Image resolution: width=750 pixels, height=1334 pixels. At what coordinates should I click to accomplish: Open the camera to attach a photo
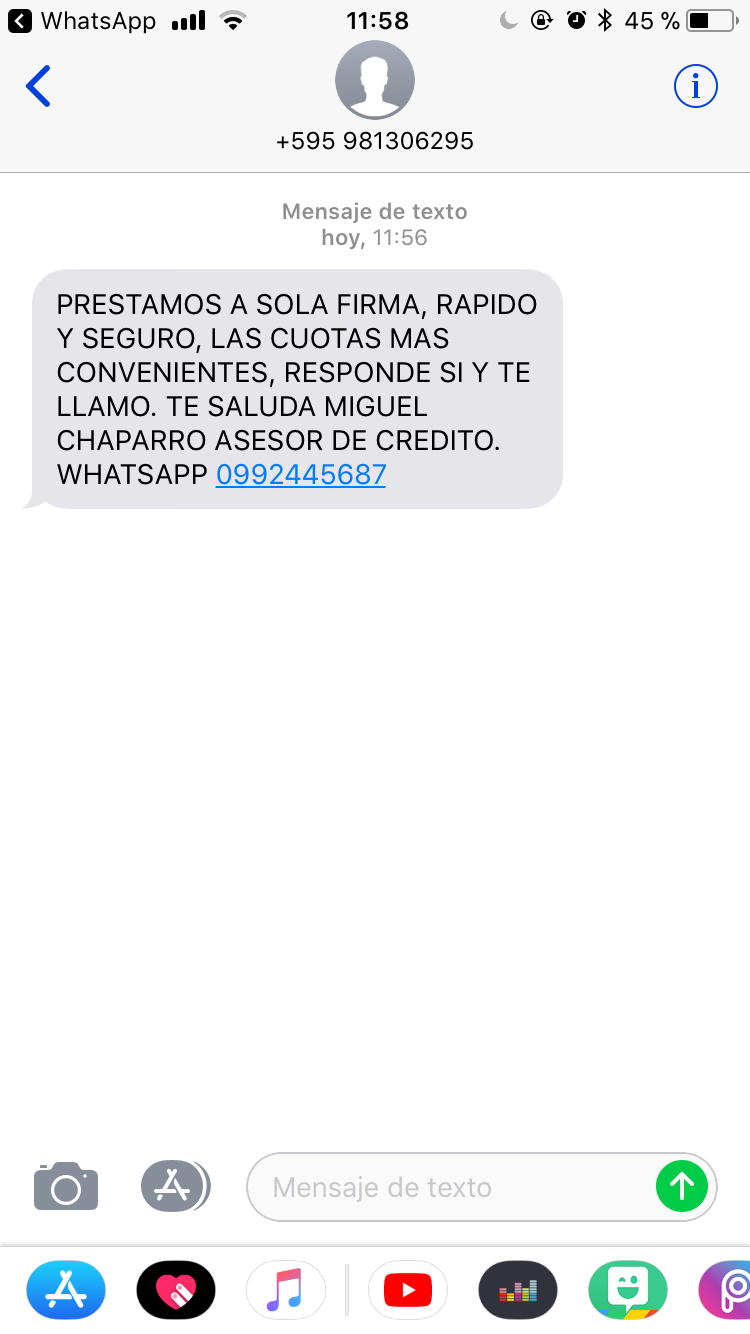click(x=66, y=1187)
